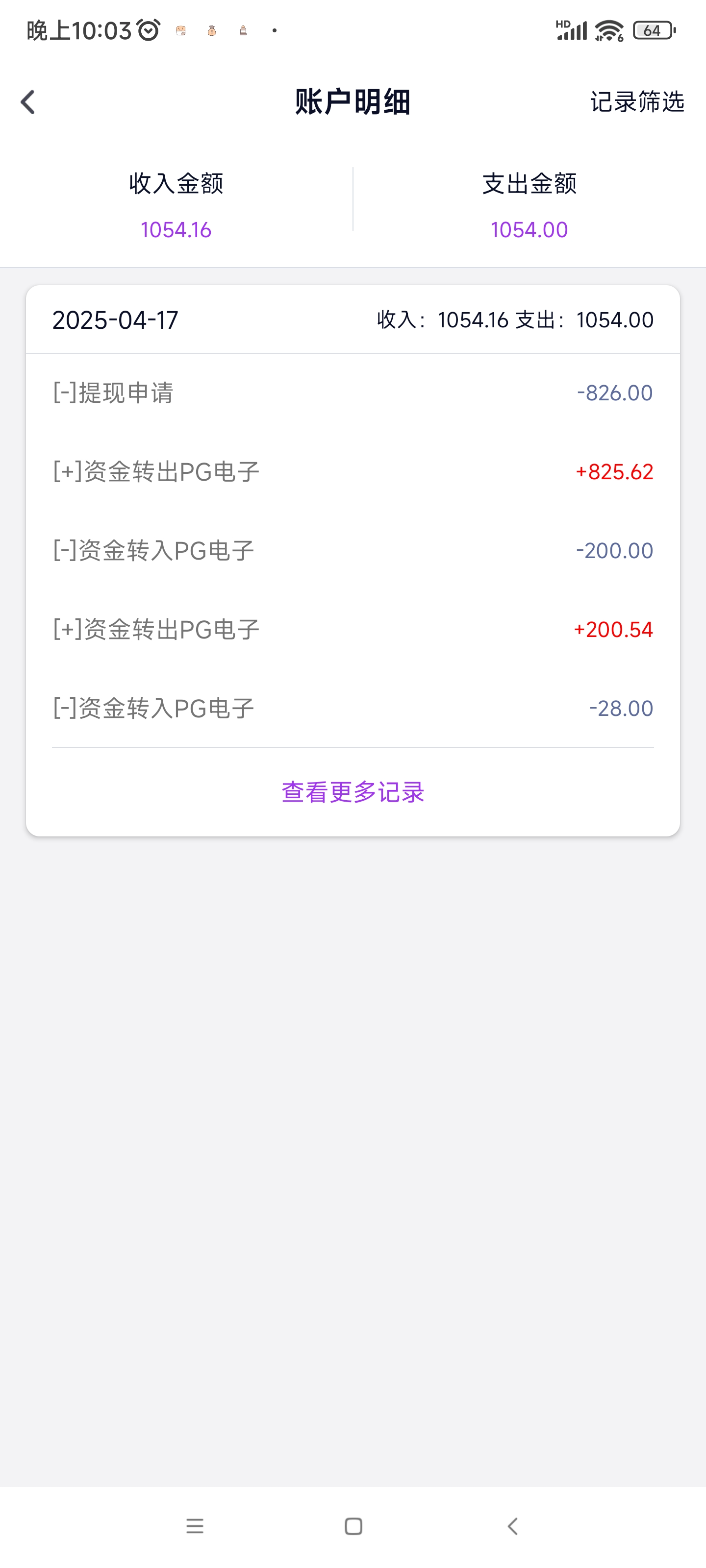
Task: Tap the system back navigation button
Action: tap(512, 1526)
